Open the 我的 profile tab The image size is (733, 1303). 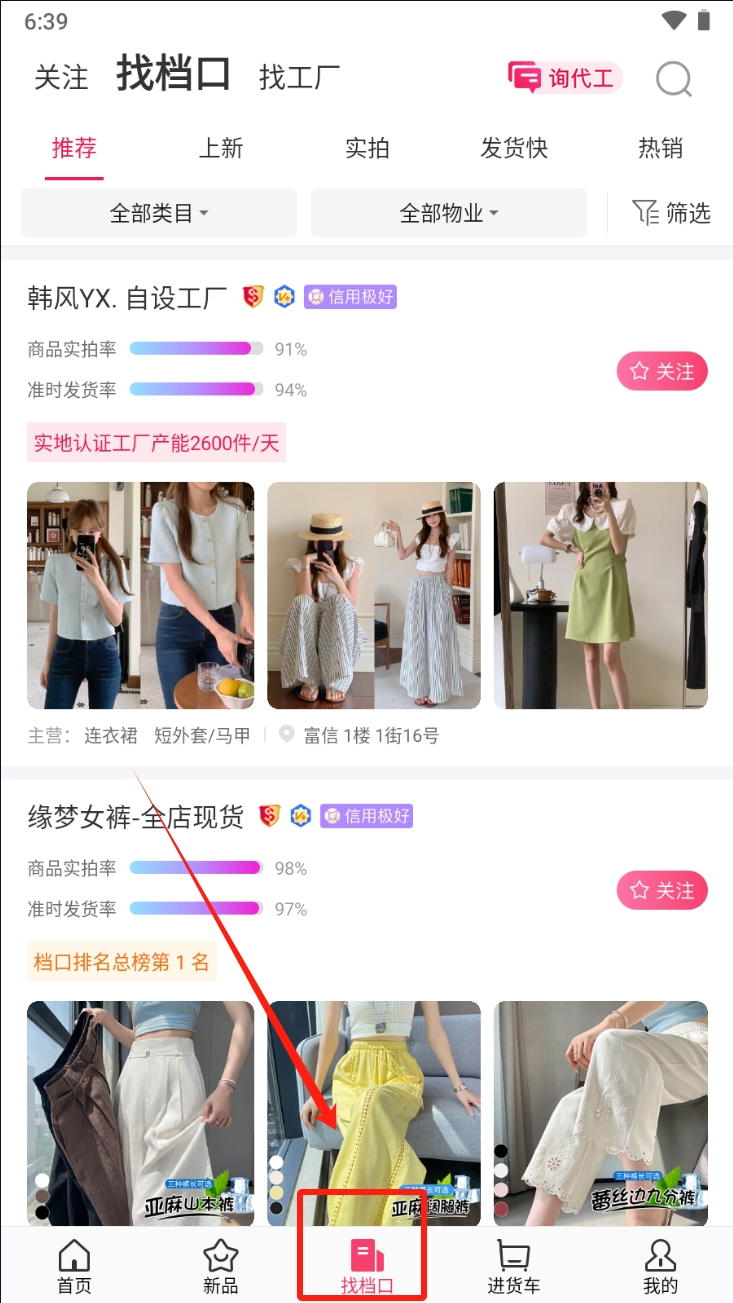[660, 1266]
